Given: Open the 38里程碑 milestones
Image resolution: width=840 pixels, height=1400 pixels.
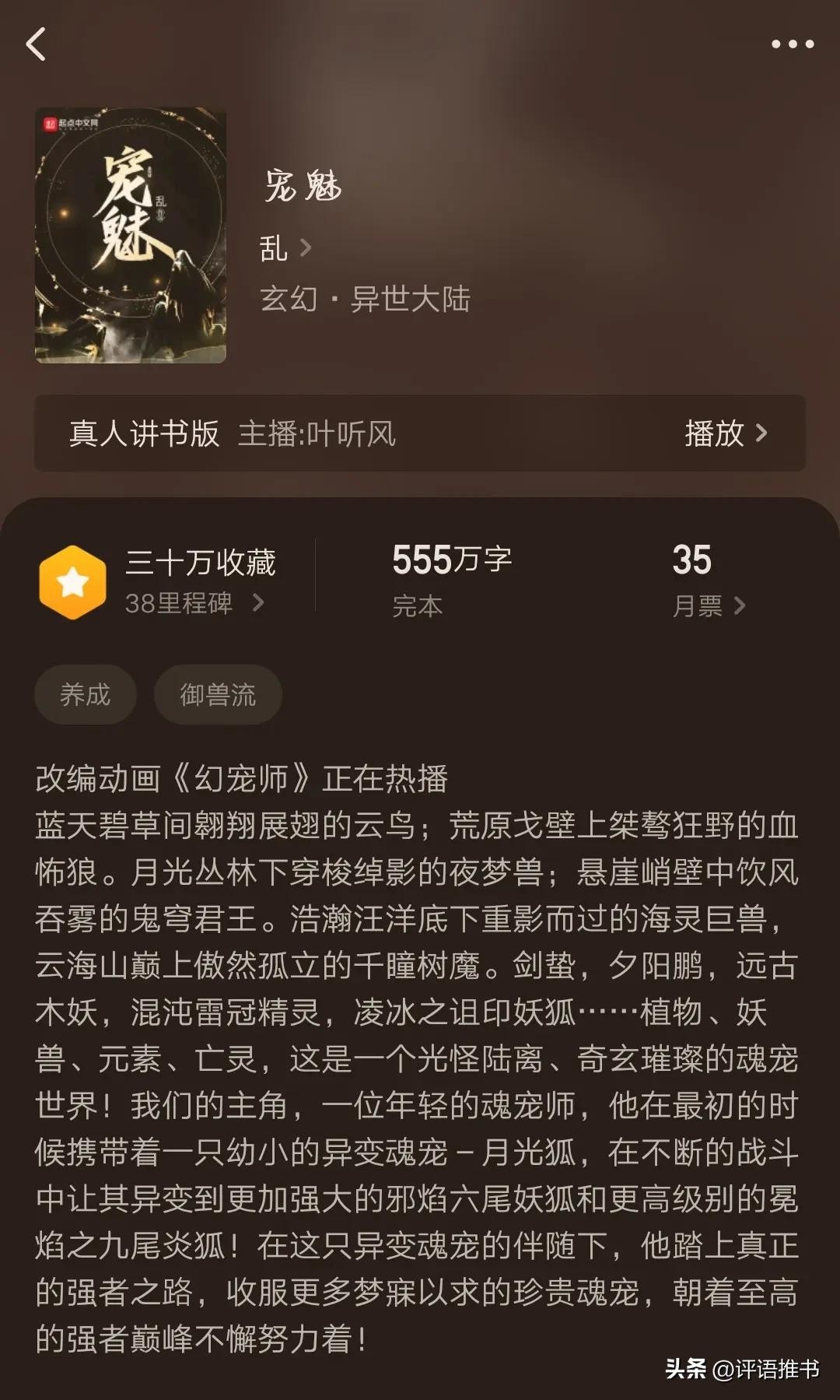Looking at the screenshot, I should [194, 603].
